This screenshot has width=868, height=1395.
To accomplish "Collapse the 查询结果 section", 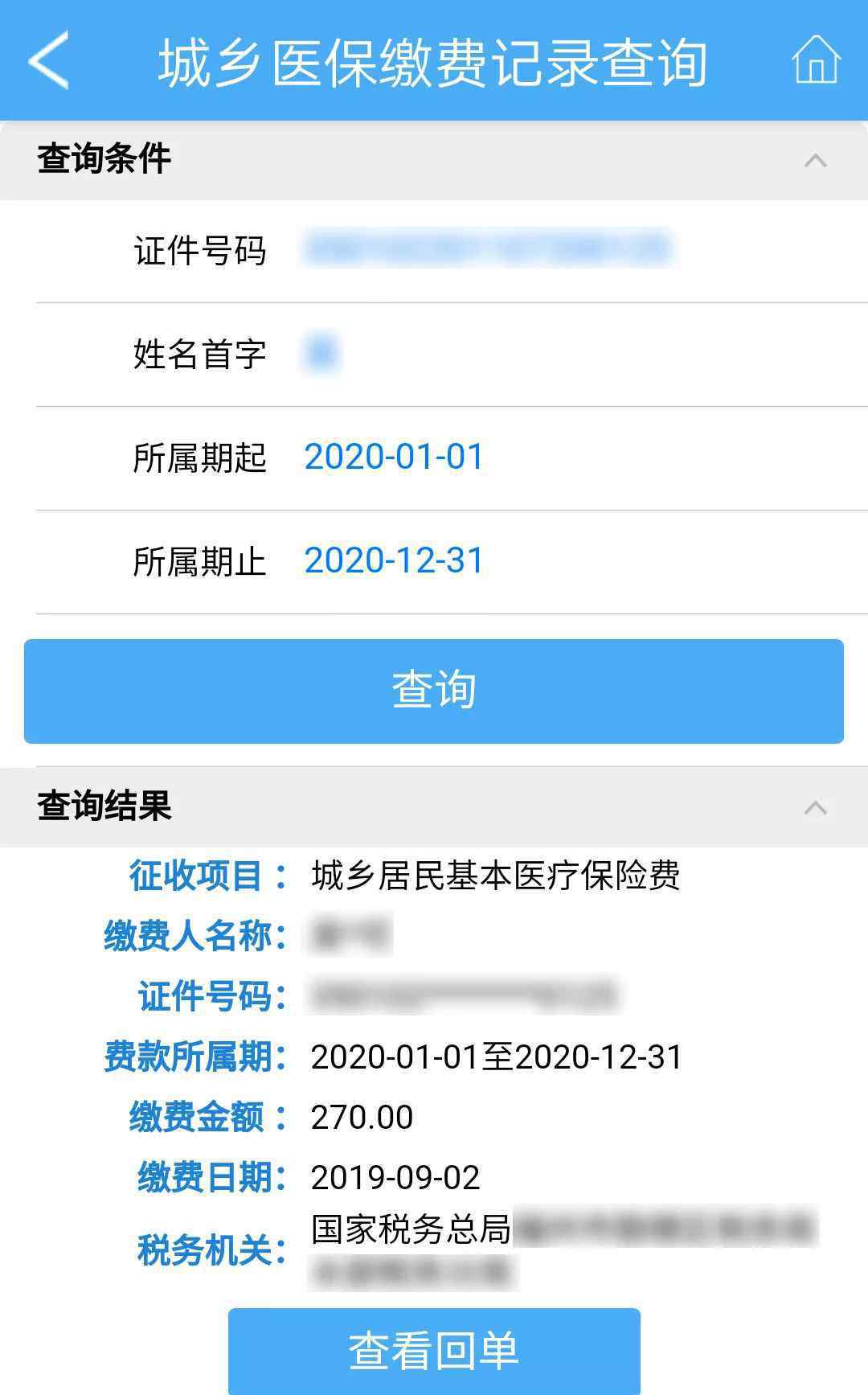I will click(x=815, y=807).
